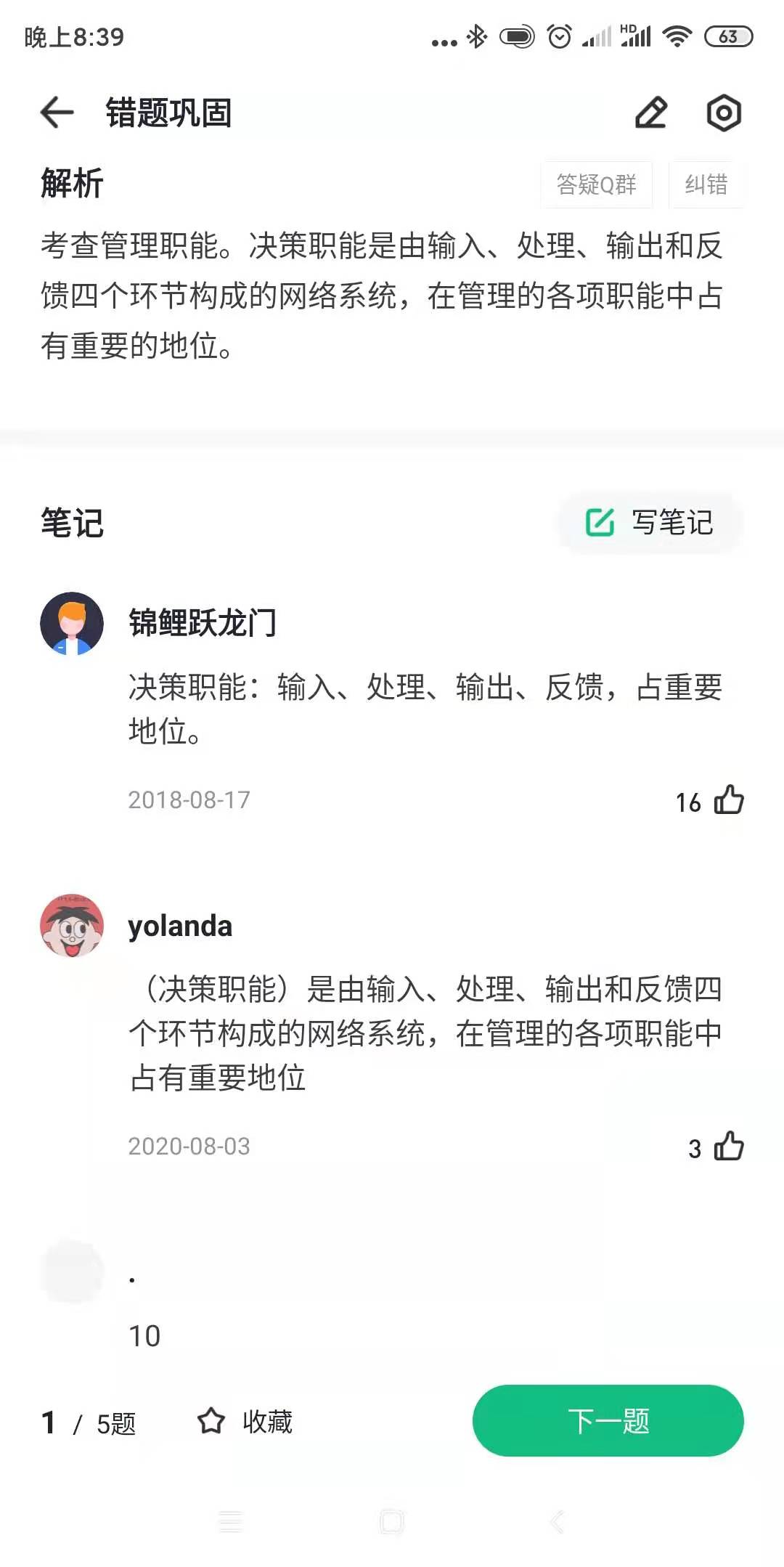Screen dimensions: 784x1567
Task: Go back from 错题巩固 page
Action: pos(57,113)
